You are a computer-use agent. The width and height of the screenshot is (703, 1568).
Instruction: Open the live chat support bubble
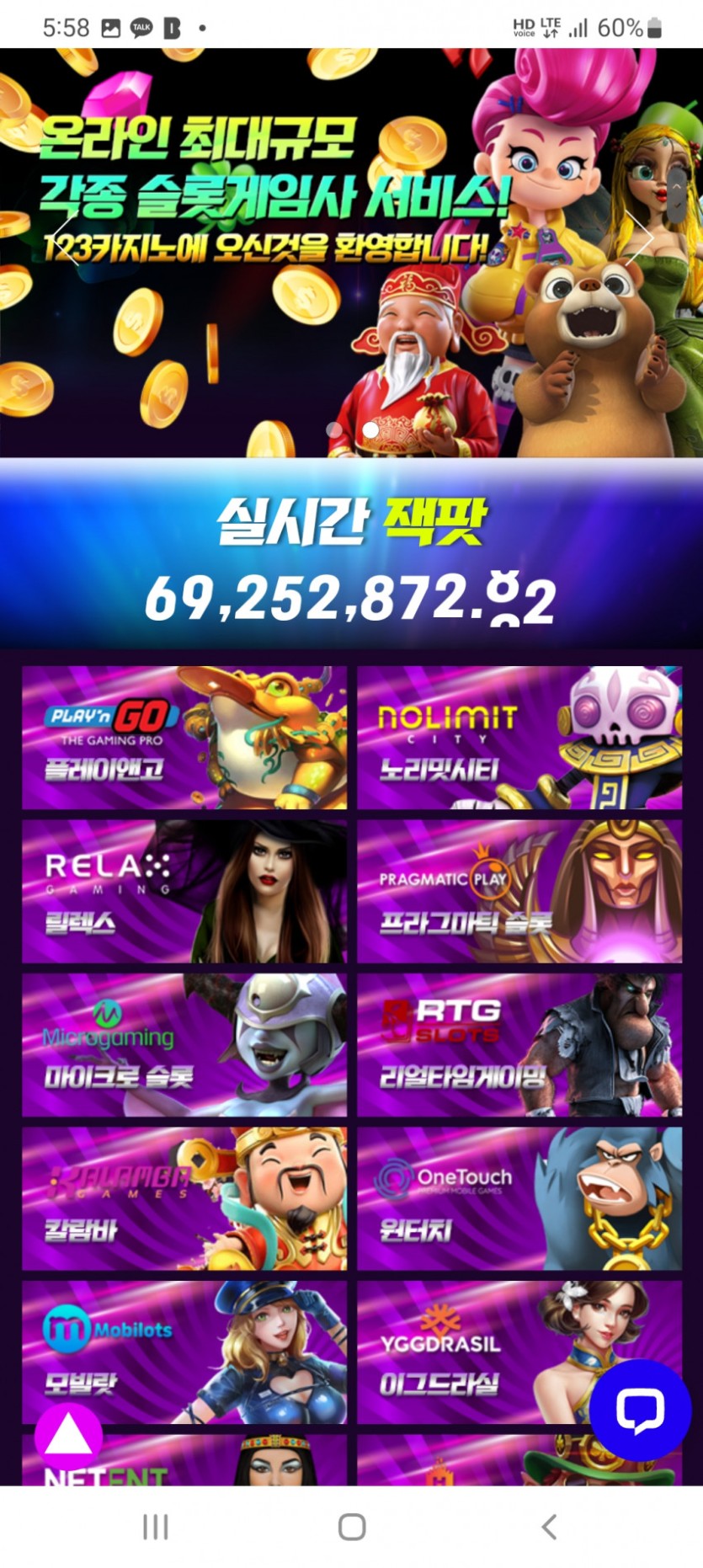click(x=640, y=1410)
